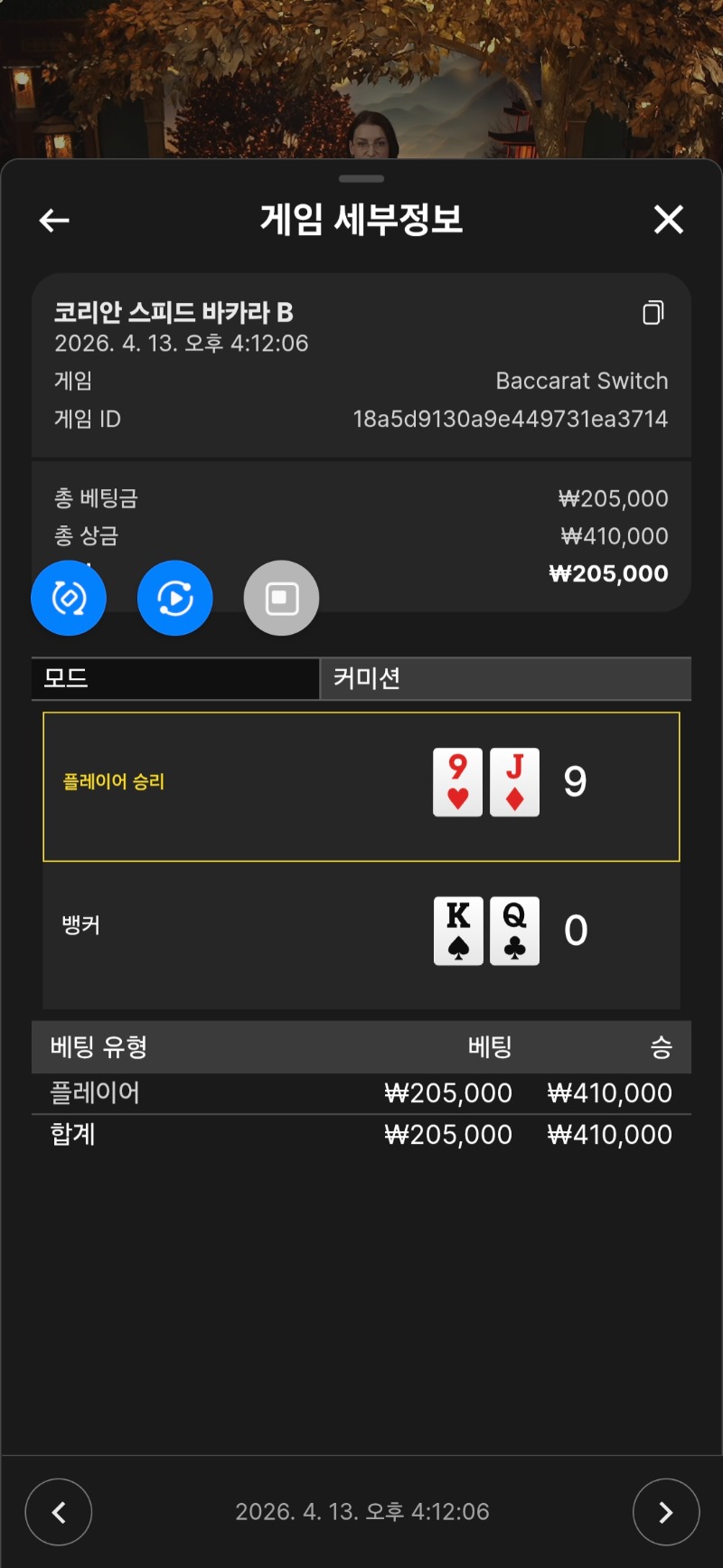This screenshot has width=723, height=1568.
Task: Go back with the top-left arrow
Action: point(54,220)
